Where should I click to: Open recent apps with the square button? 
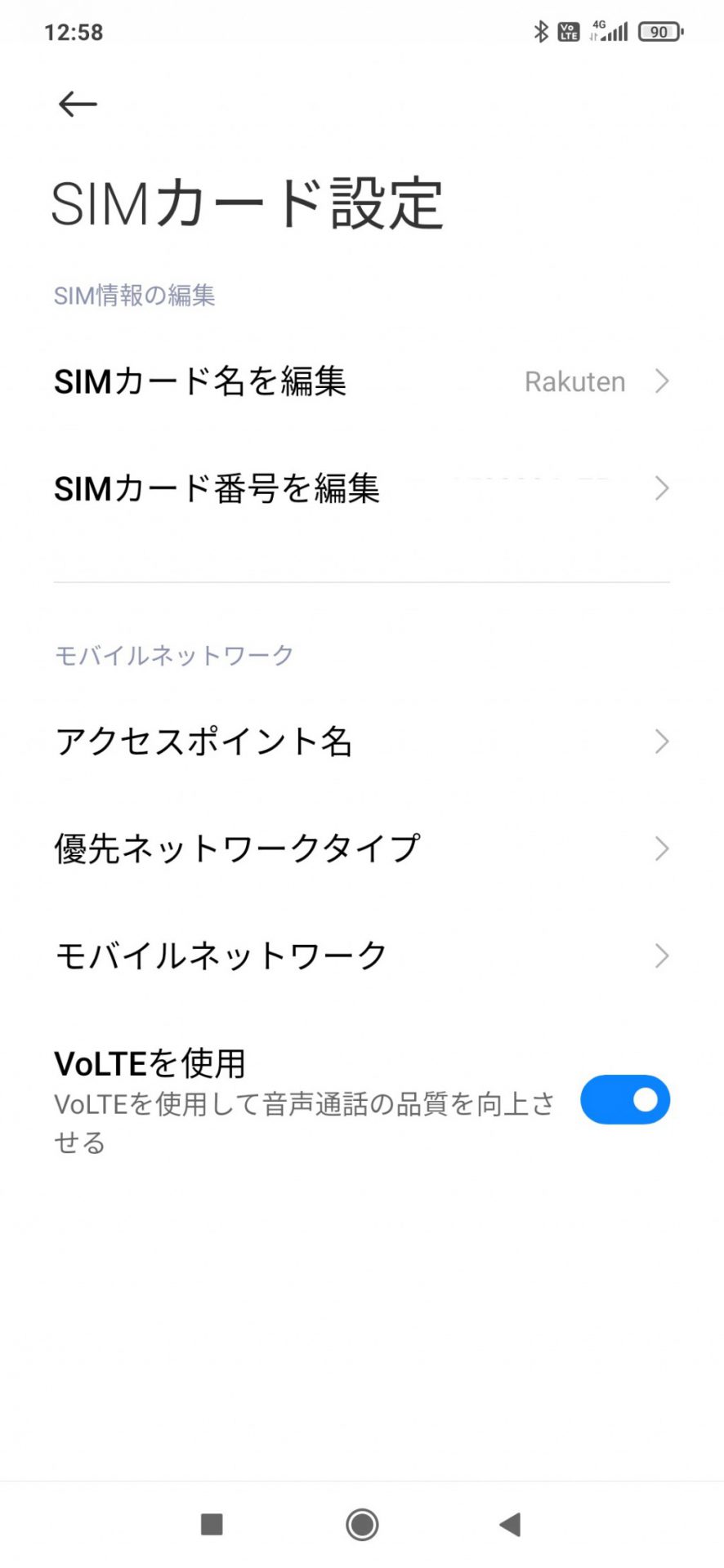tap(212, 1524)
